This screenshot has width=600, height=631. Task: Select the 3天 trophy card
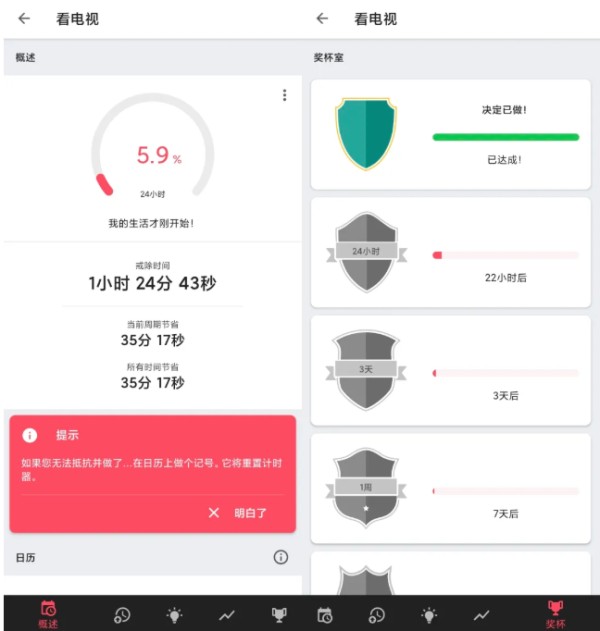pyautogui.click(x=450, y=370)
